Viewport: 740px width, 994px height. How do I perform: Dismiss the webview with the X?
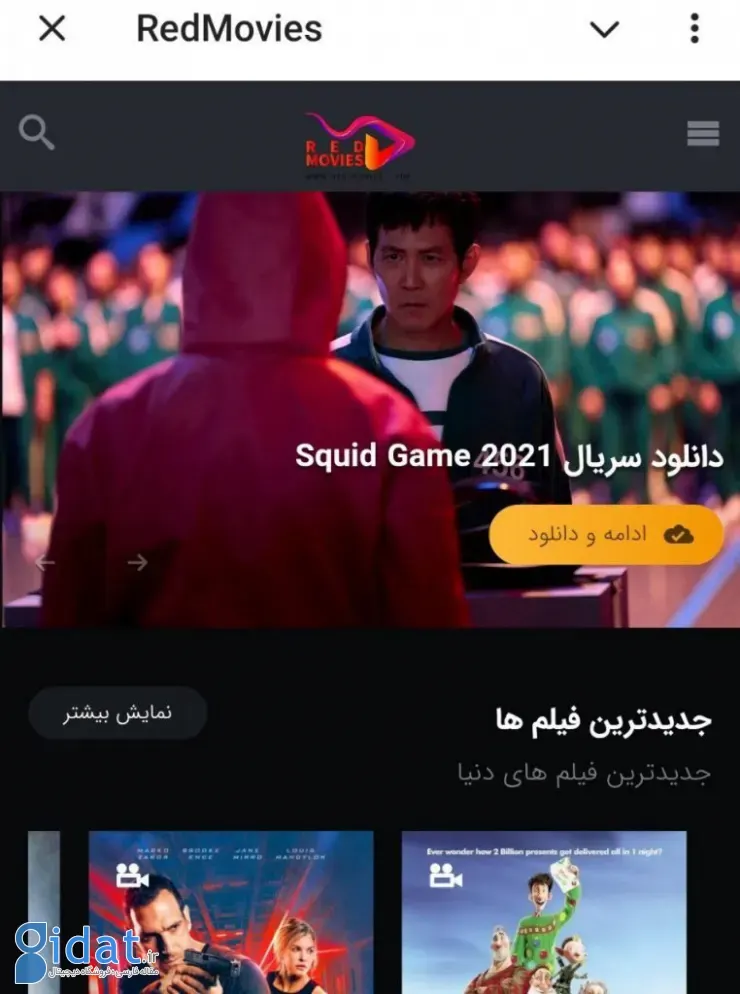click(50, 29)
